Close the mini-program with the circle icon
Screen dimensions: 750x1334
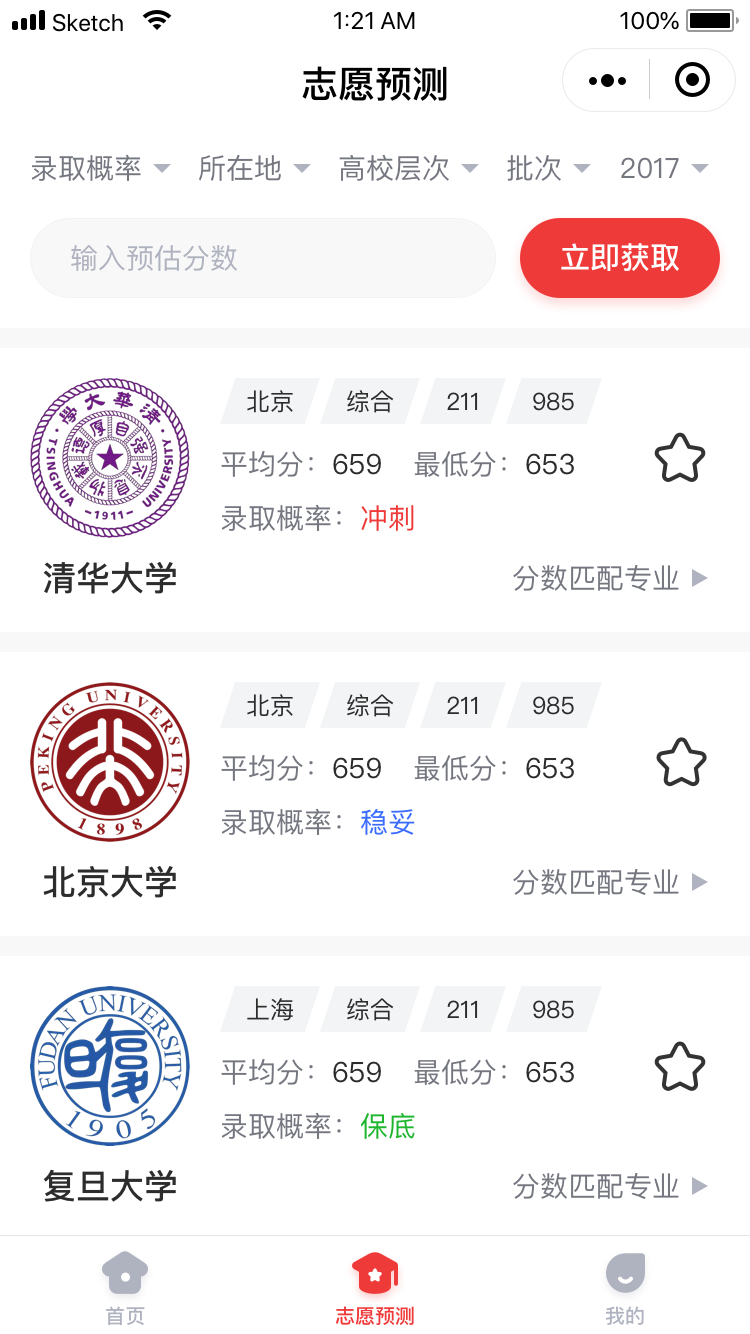click(x=692, y=81)
